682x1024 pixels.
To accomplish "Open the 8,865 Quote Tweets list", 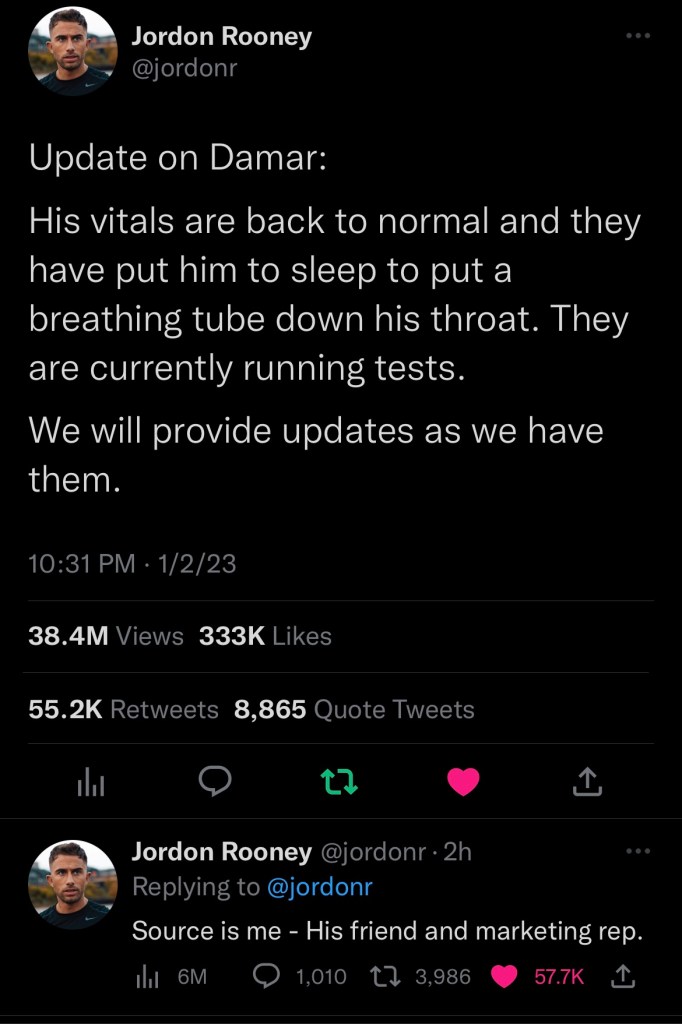I will [354, 710].
